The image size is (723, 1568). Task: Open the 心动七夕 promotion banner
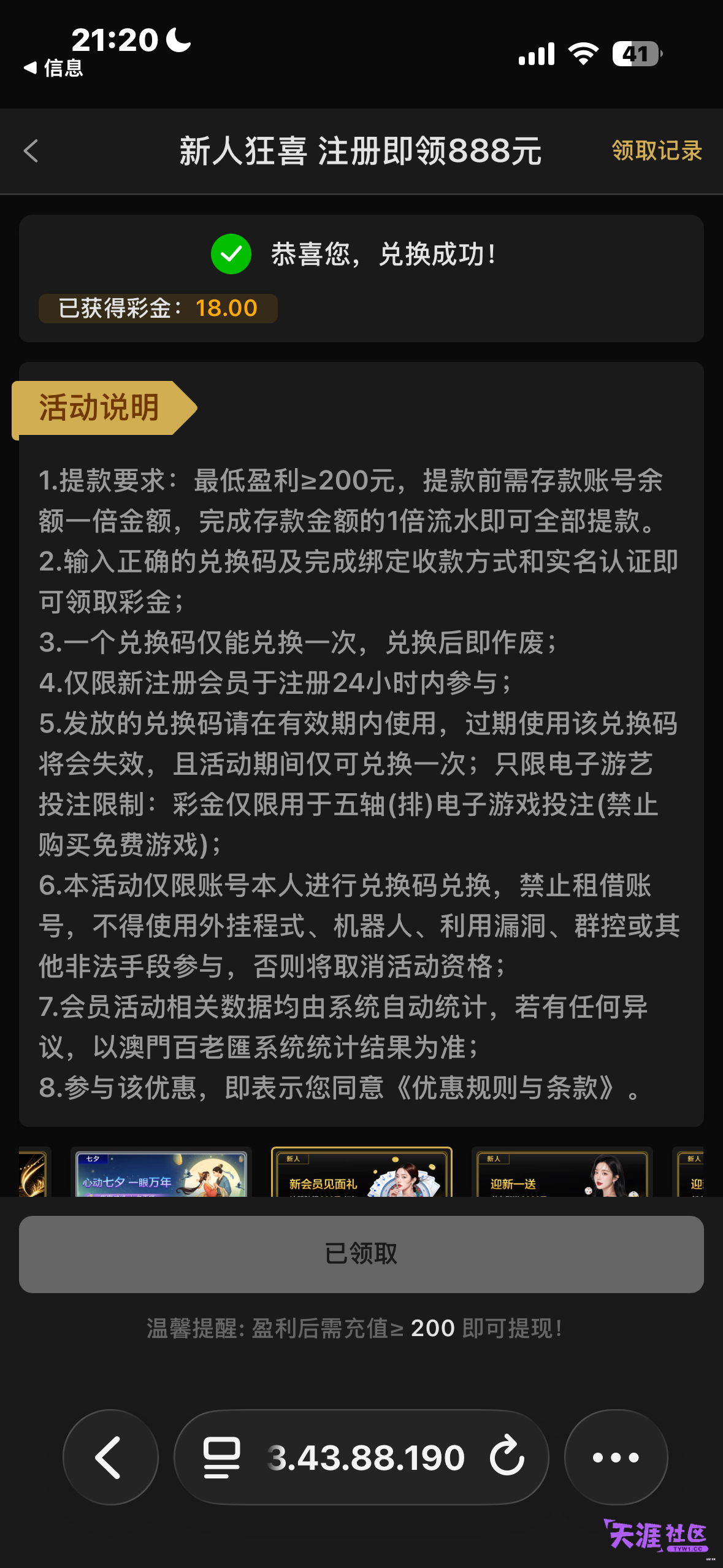click(x=161, y=1172)
